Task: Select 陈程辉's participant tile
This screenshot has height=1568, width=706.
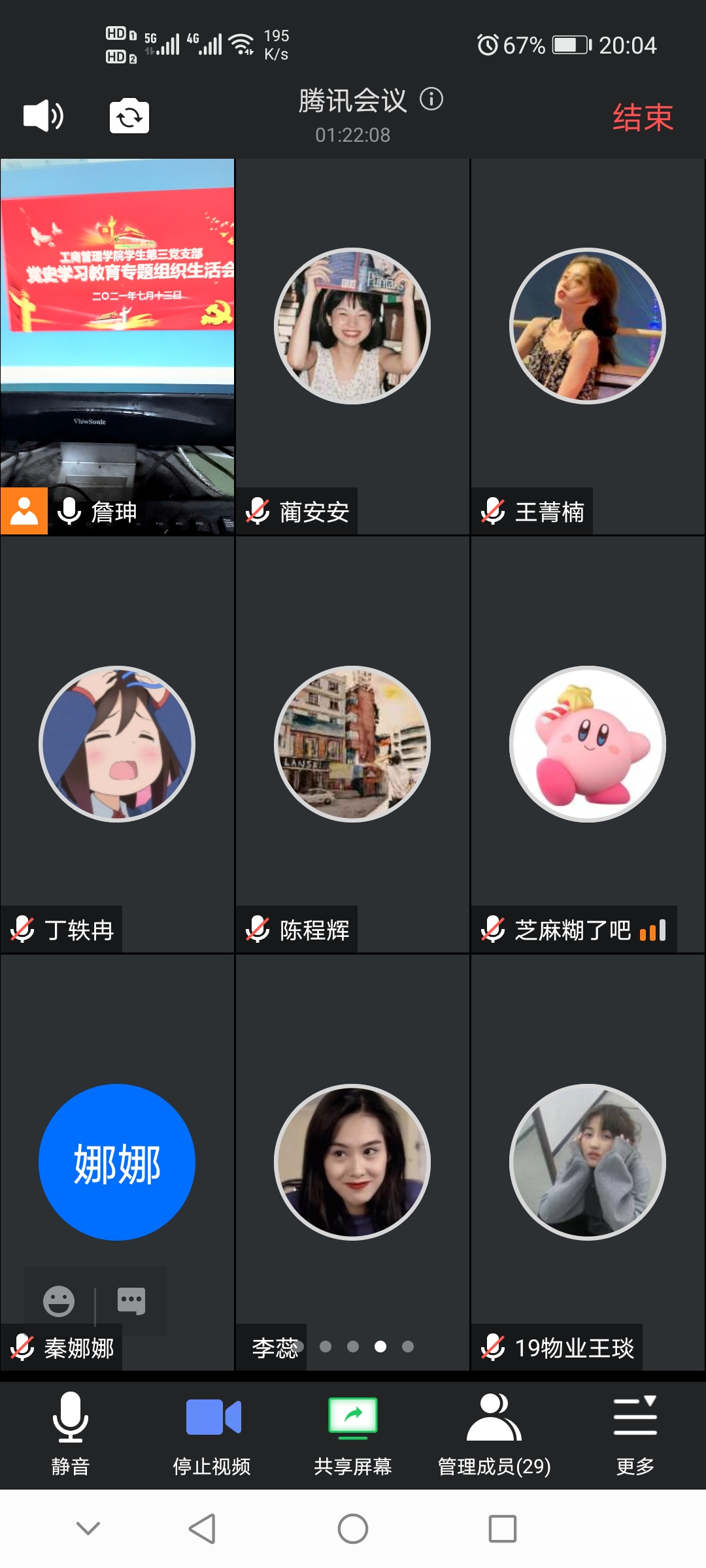Action: click(x=352, y=744)
